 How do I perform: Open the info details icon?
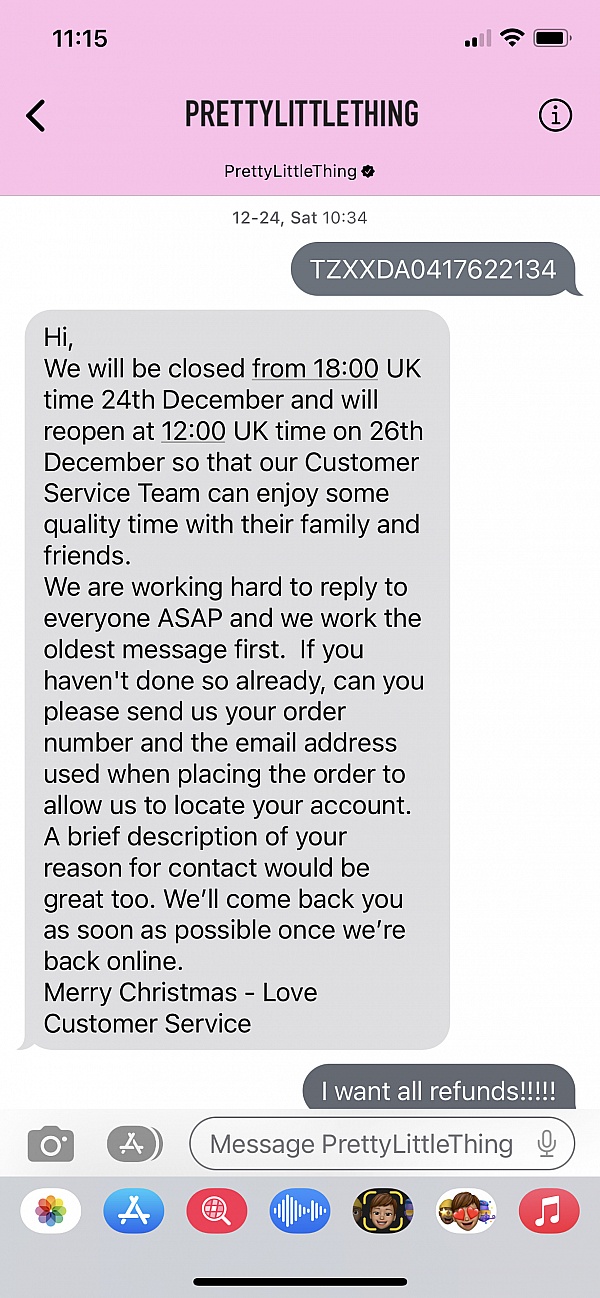[555, 116]
